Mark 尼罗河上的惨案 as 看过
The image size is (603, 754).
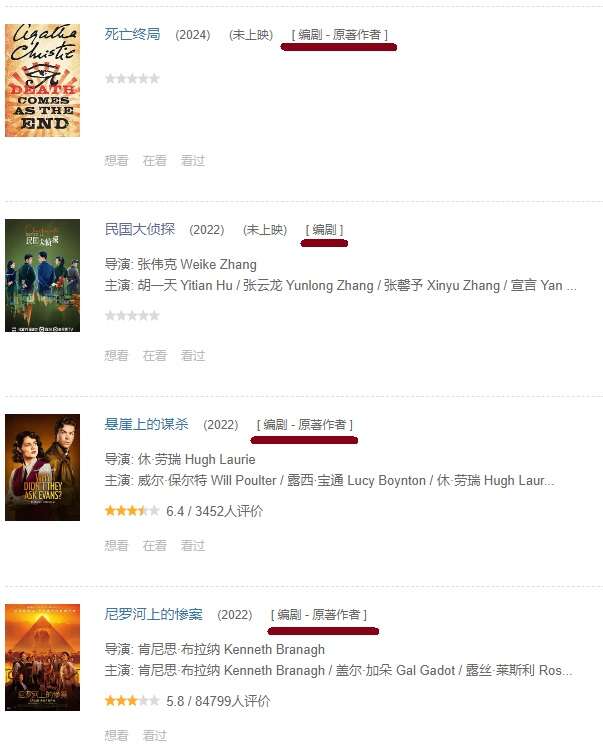point(154,736)
